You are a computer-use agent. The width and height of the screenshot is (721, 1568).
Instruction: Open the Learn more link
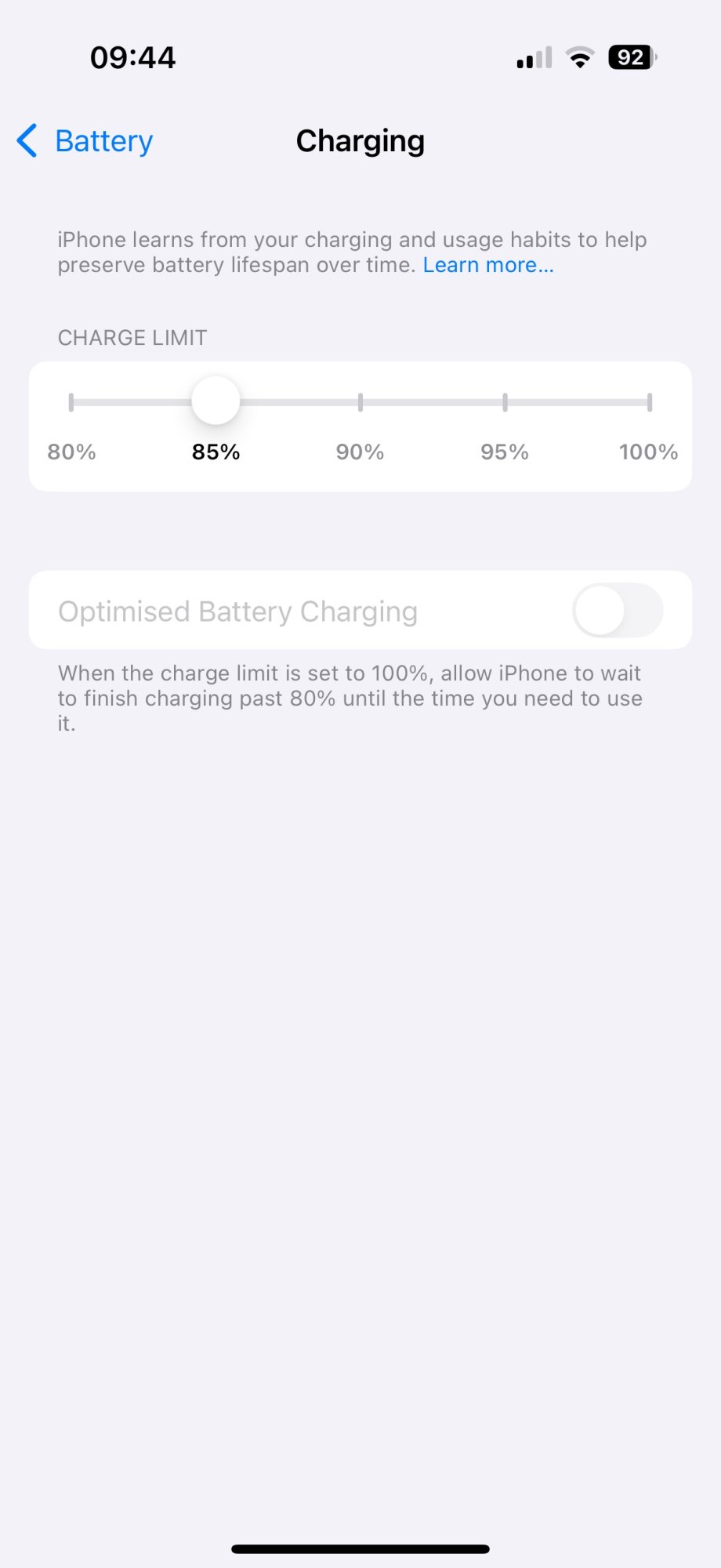click(x=487, y=265)
